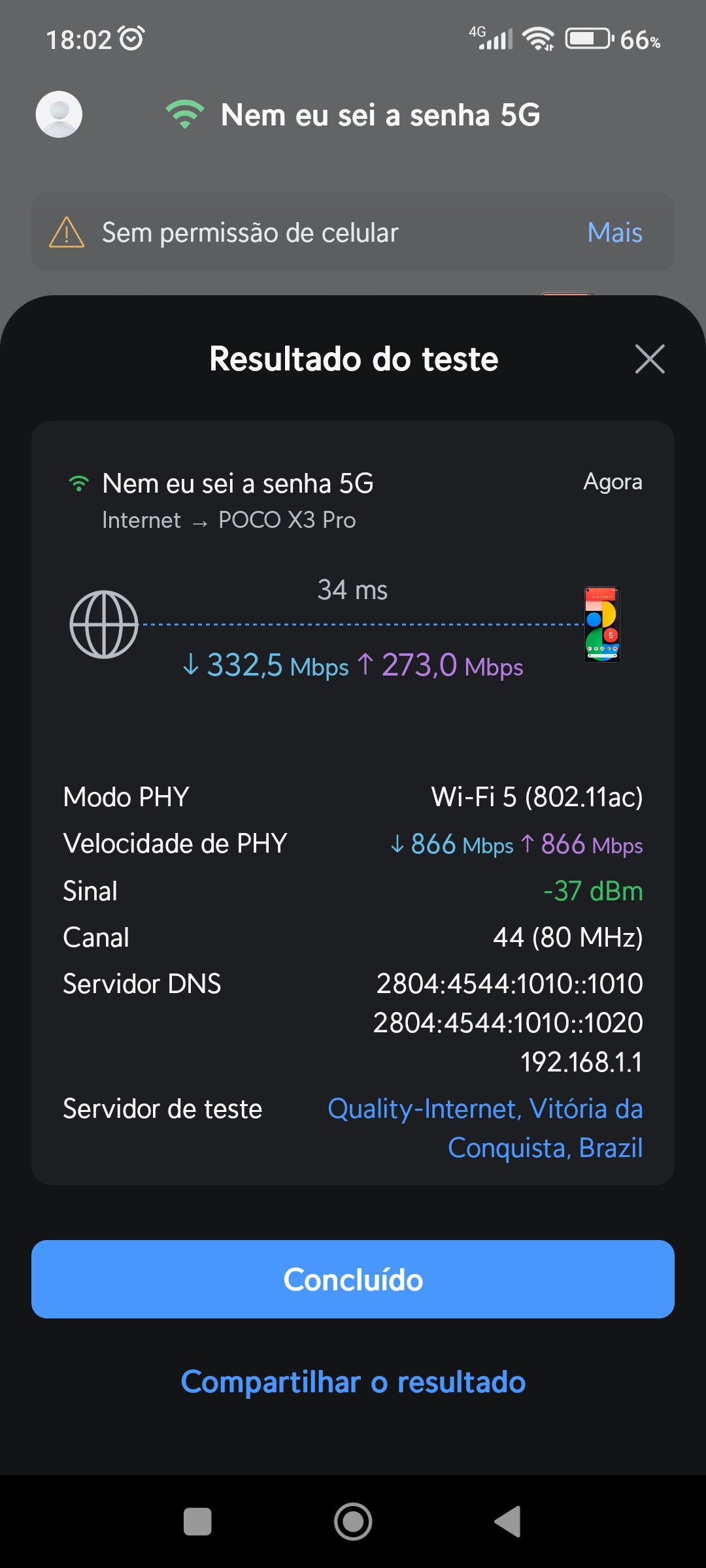The height and width of the screenshot is (1568, 706).
Task: Go to the home screen
Action: [353, 1522]
